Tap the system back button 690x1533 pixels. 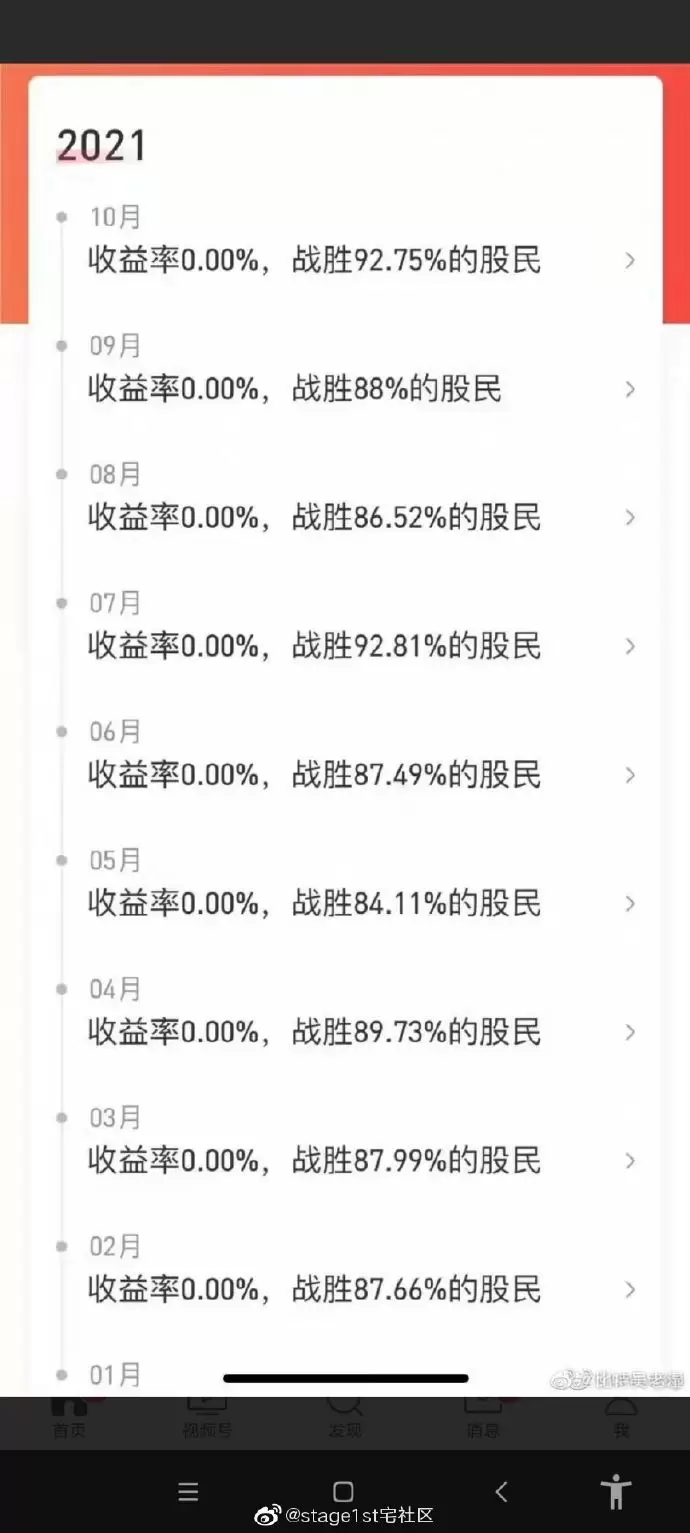point(502,1492)
